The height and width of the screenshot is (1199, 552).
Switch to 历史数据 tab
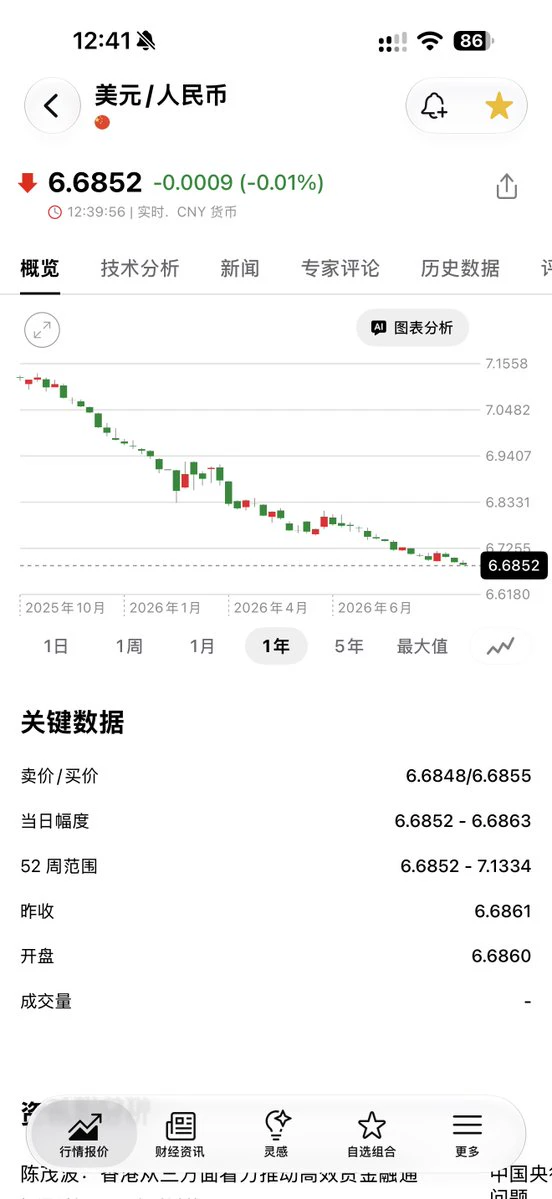[459, 268]
